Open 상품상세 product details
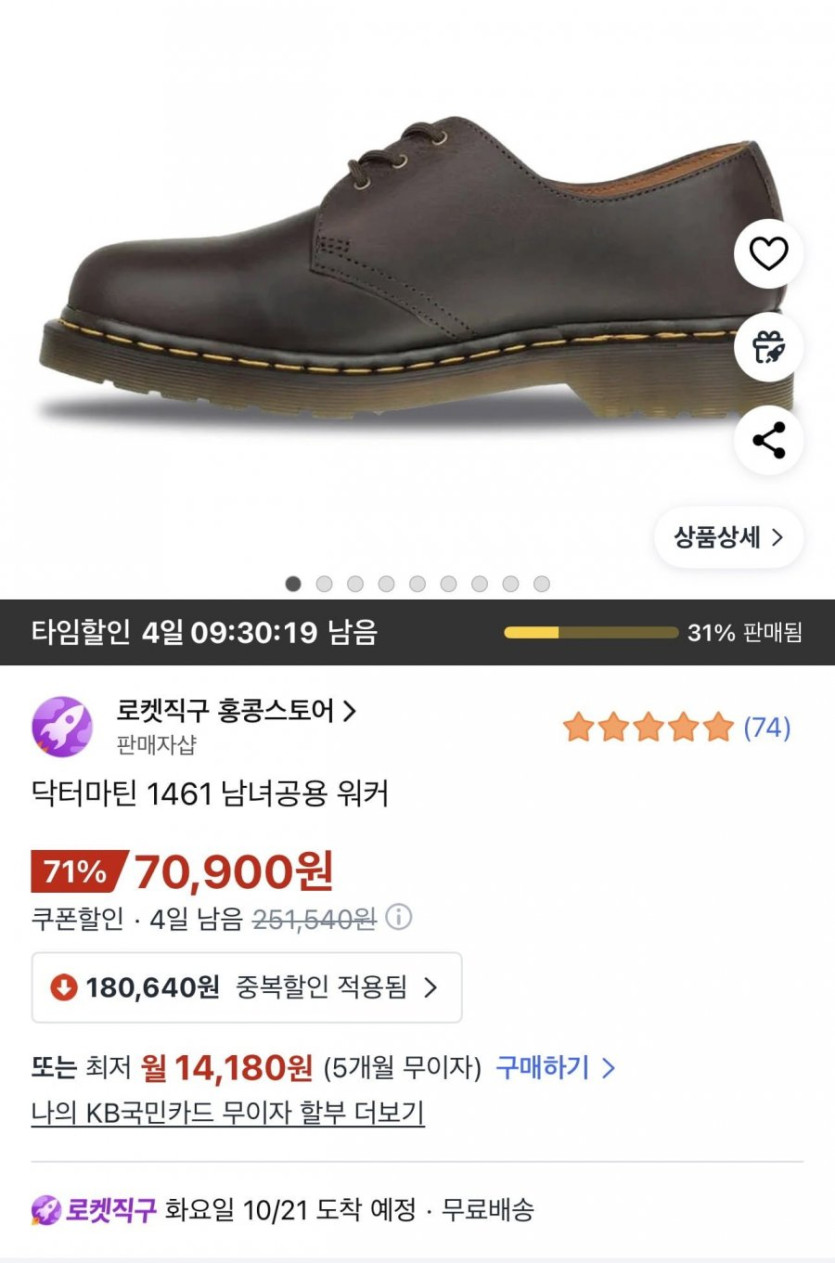Screen dimensions: 835x1263 (x=728, y=537)
